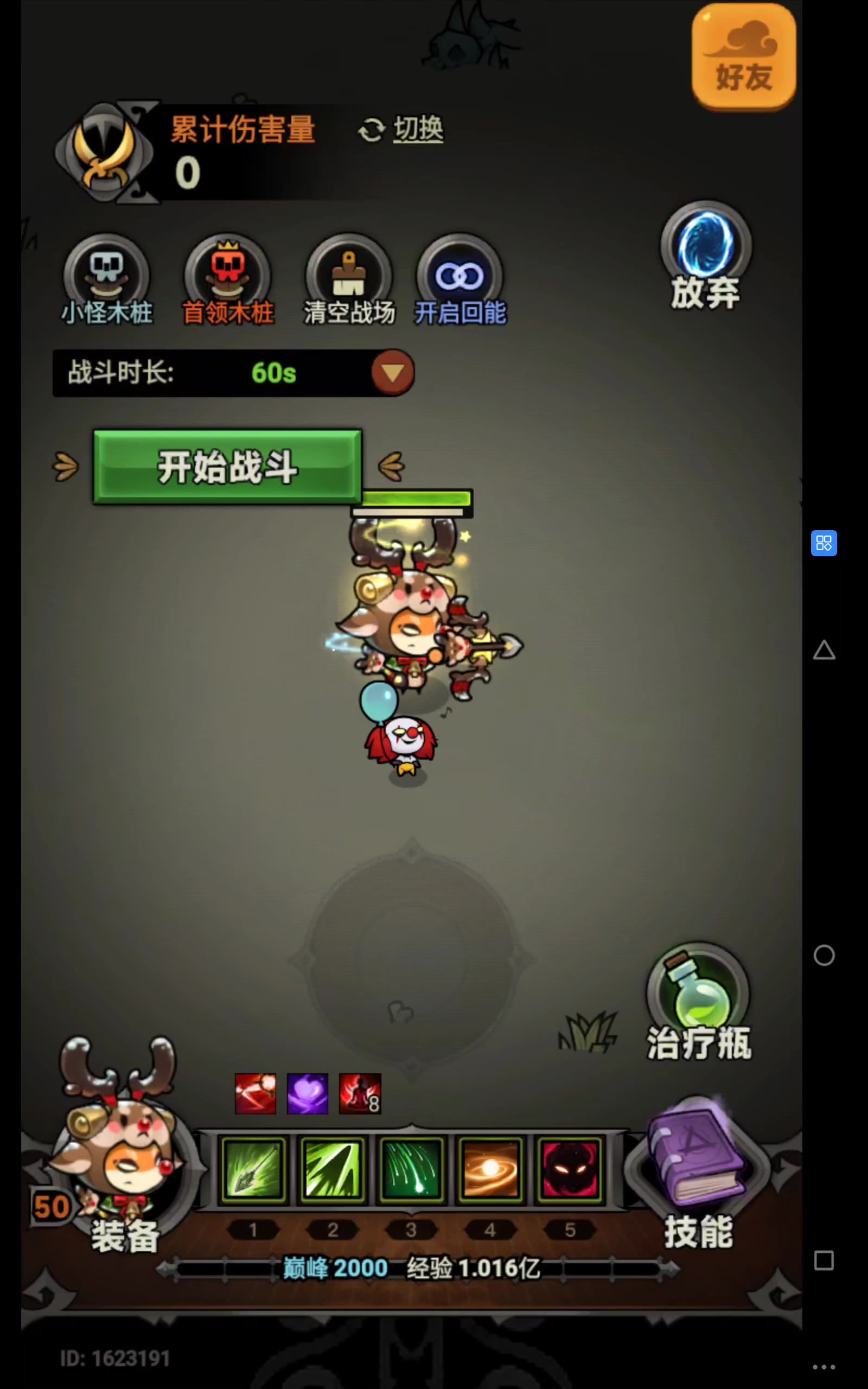
Task: Tap the 切换 switch link
Action: click(x=402, y=129)
